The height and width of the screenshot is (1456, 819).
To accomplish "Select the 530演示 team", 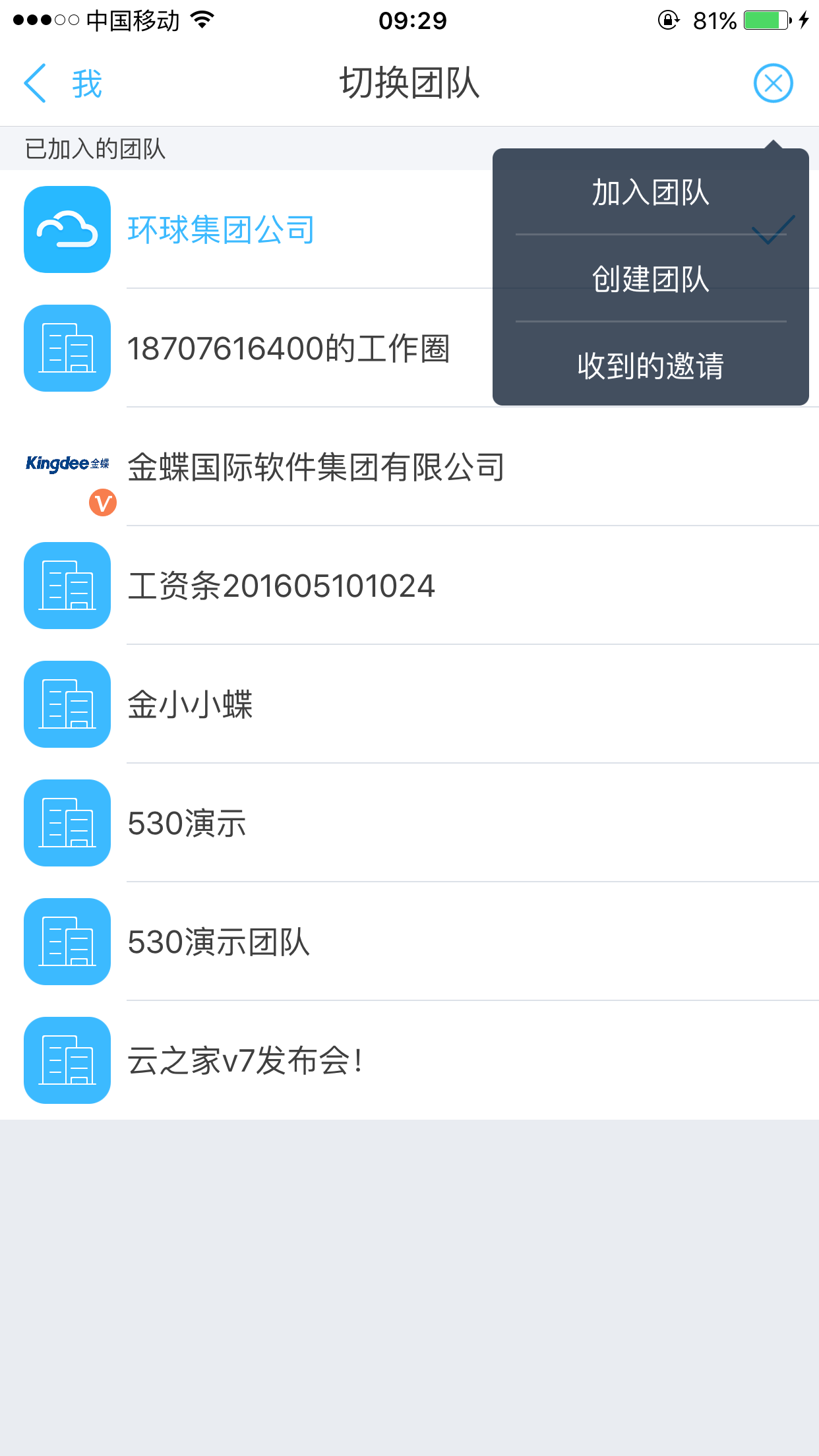I will coord(187,823).
